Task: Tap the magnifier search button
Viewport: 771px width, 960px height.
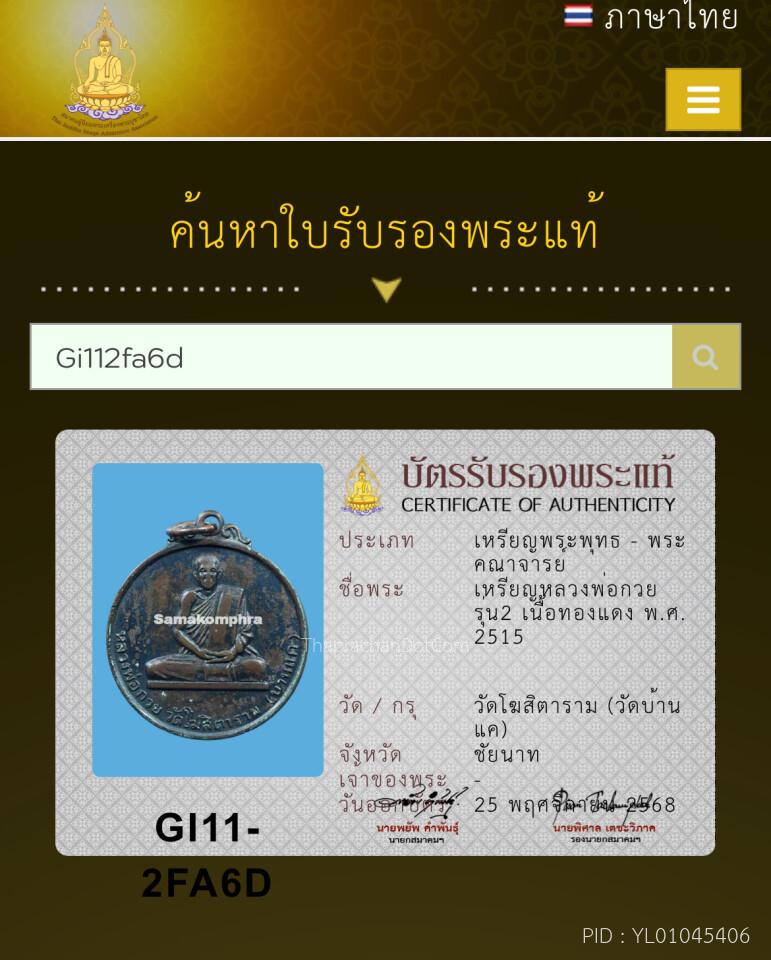Action: tap(706, 357)
